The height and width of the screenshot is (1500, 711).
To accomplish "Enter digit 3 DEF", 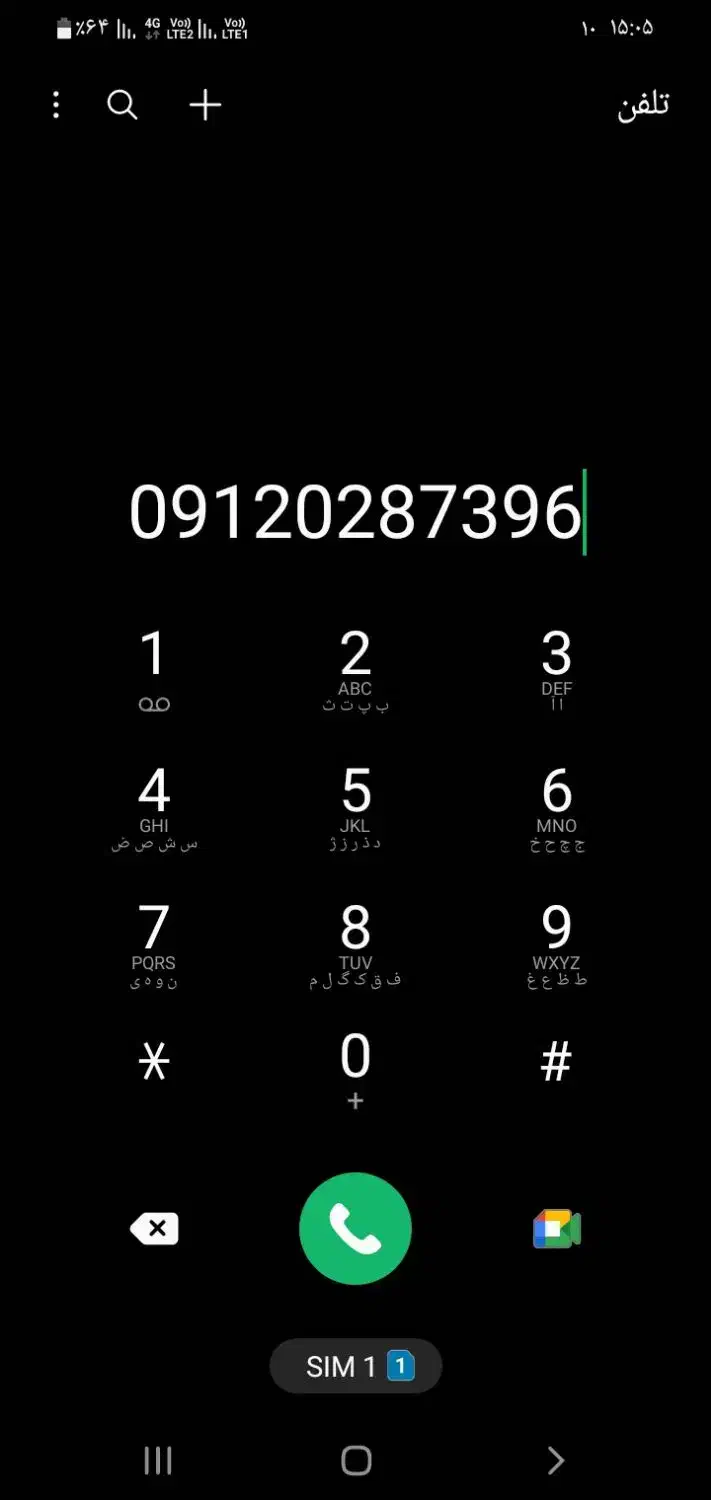I will click(x=556, y=668).
